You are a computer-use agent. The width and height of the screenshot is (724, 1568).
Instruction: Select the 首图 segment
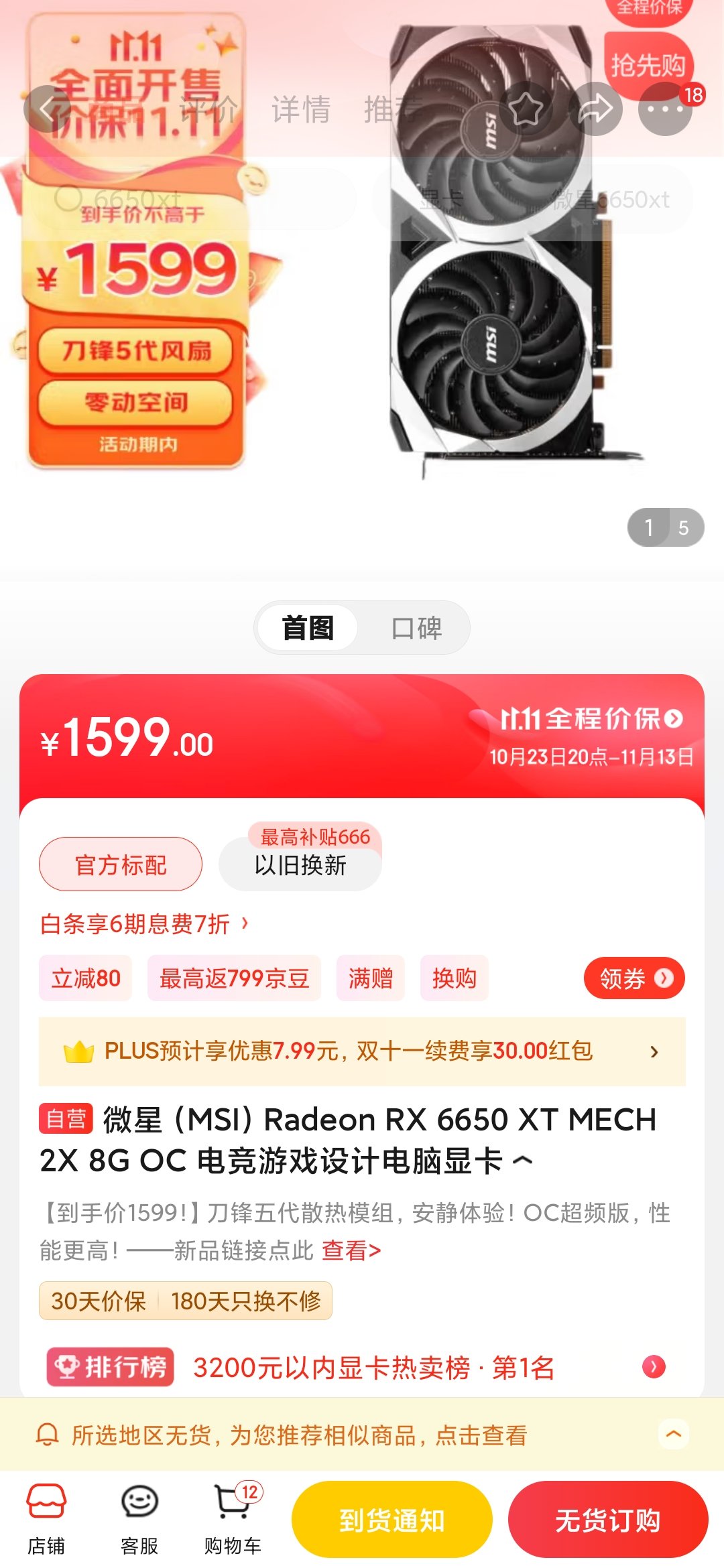click(x=308, y=628)
